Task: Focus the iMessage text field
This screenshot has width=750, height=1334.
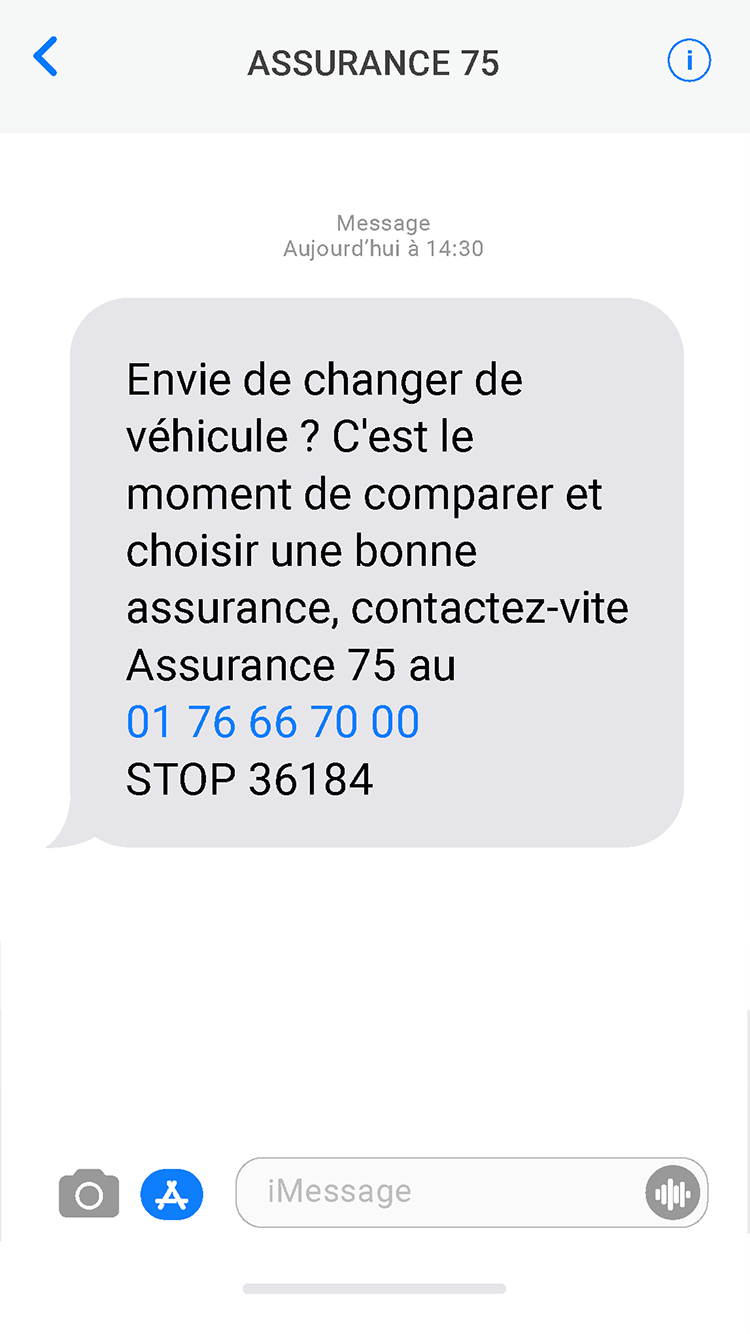Action: click(440, 1192)
